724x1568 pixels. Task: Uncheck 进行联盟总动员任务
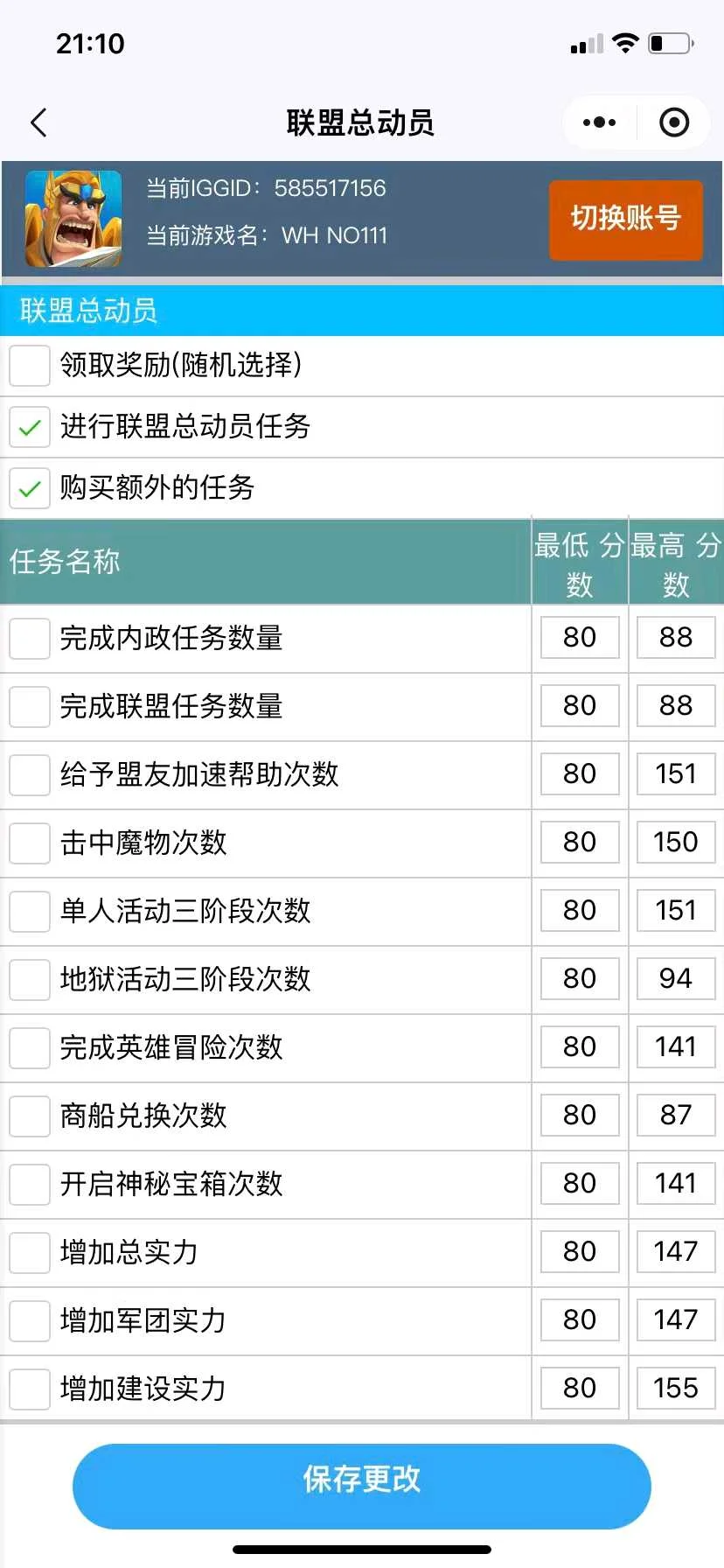30,427
